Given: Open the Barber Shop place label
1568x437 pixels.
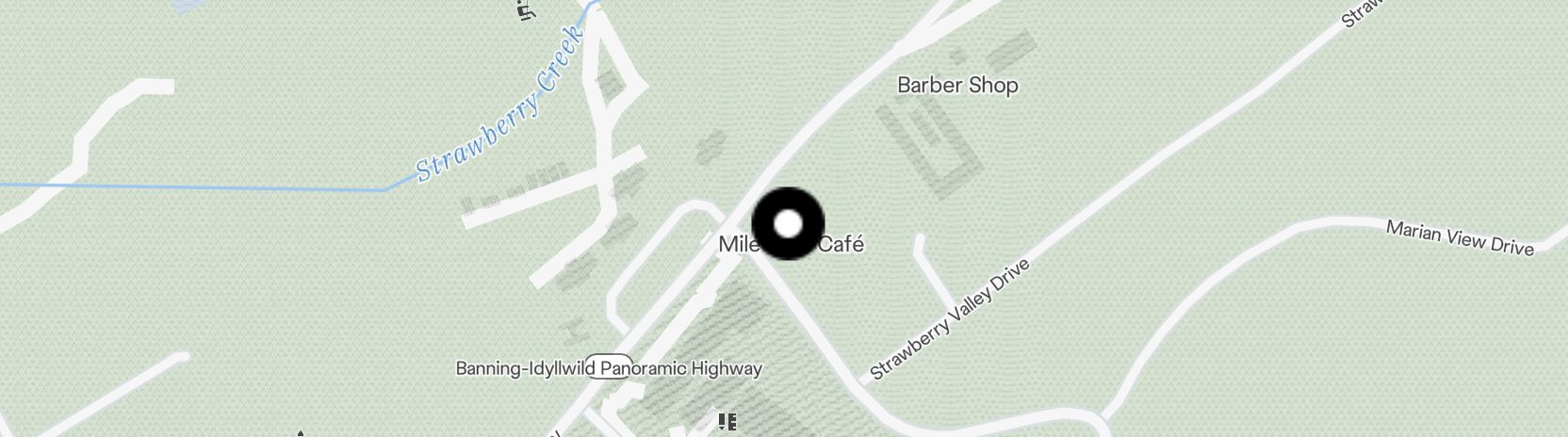Looking at the screenshot, I should pos(956,85).
